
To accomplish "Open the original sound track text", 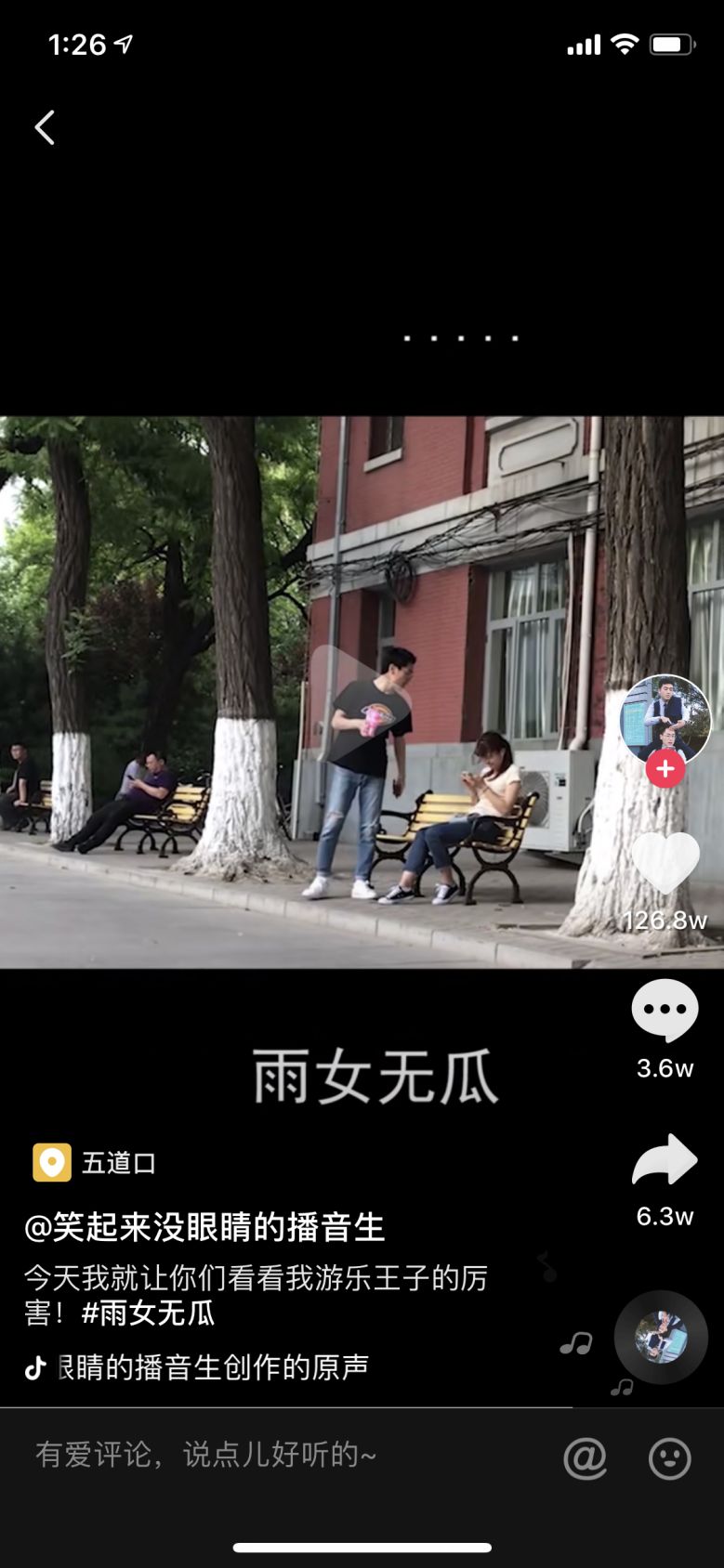I will tap(212, 1367).
